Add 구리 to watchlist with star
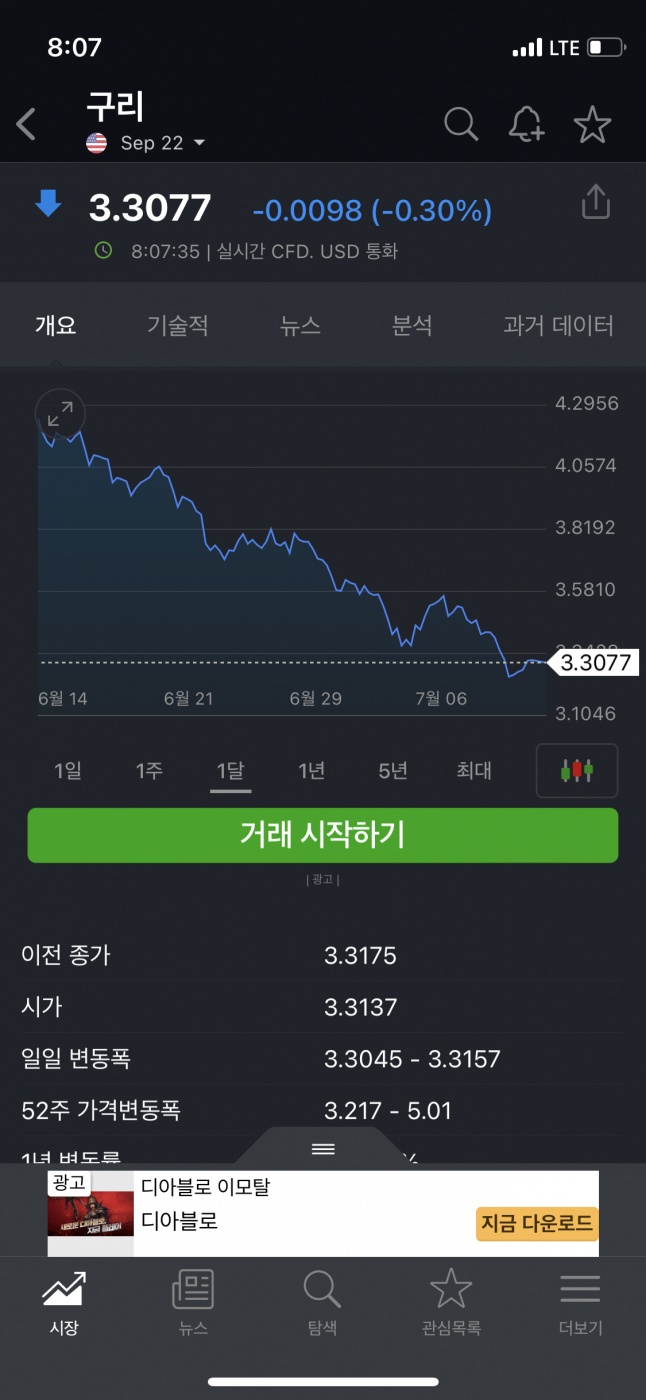 [592, 124]
